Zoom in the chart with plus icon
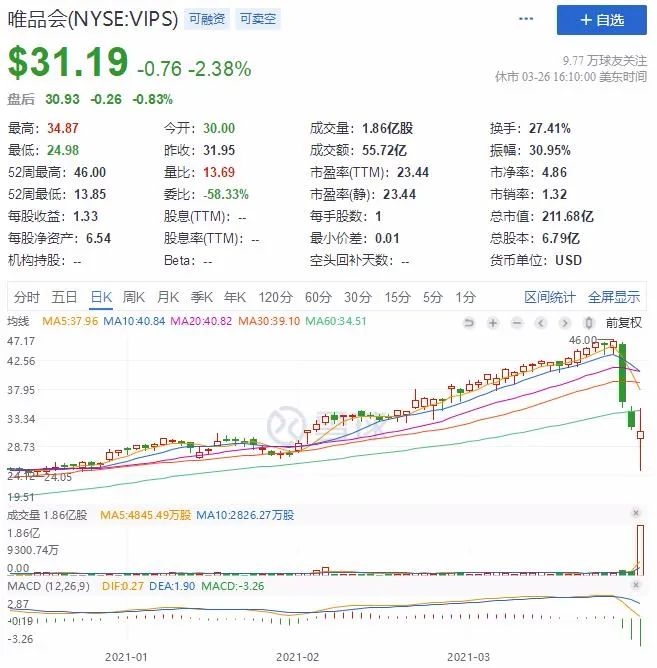Image resolution: width=657 pixels, height=668 pixels. point(492,323)
